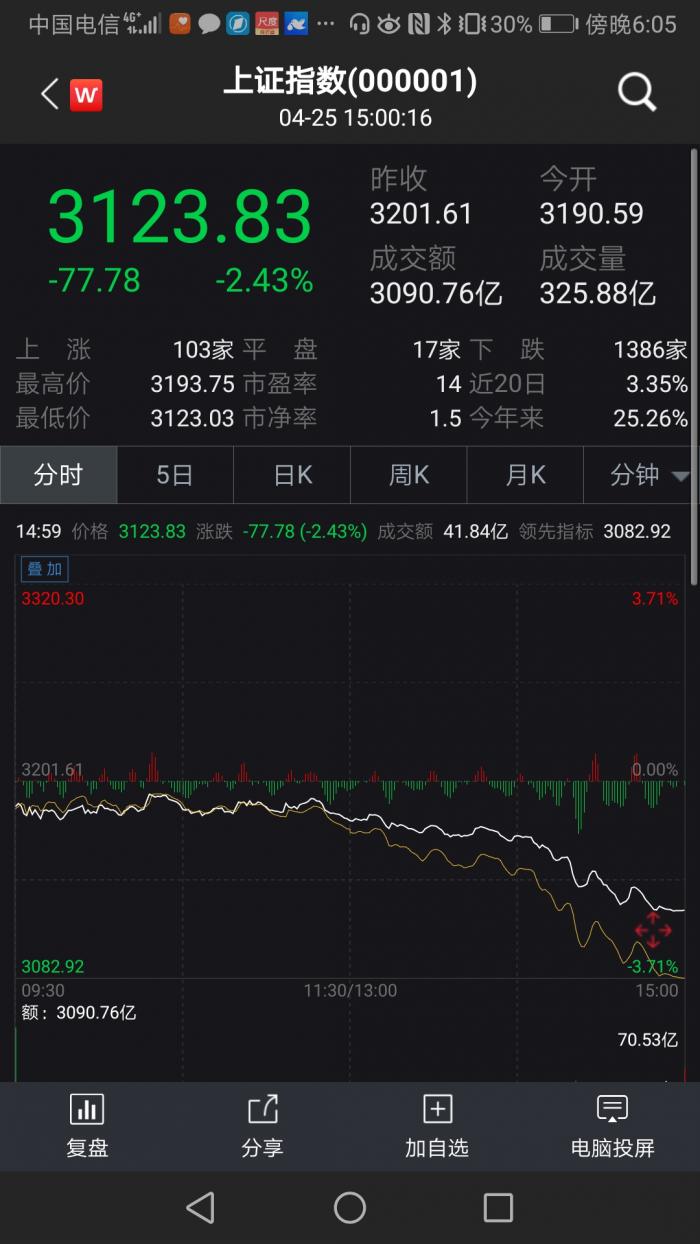
Task: Open 电脑投屏 screen casting
Action: [x=612, y=1126]
